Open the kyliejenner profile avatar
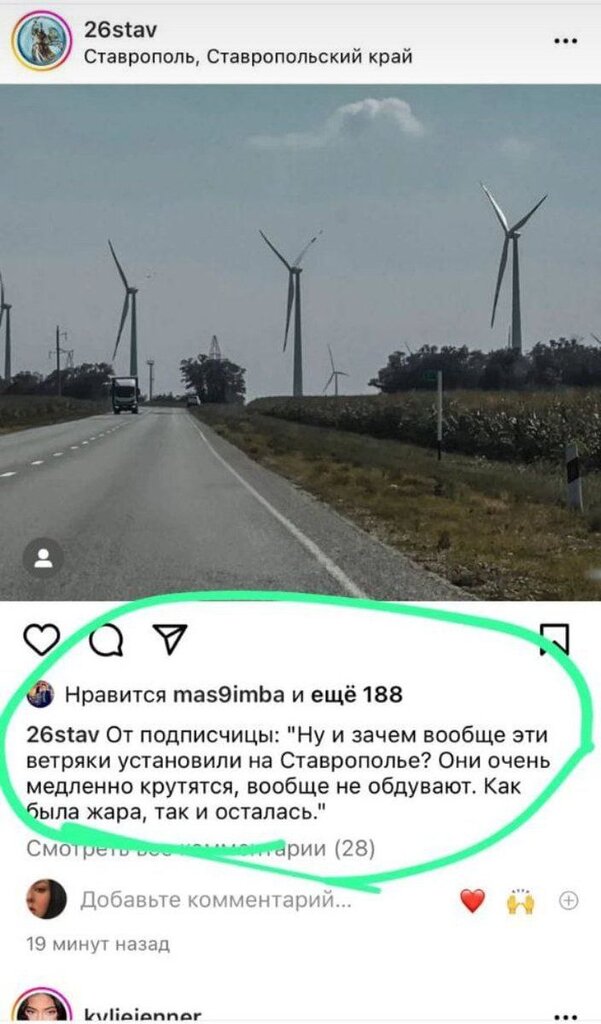 pos(42,1008)
